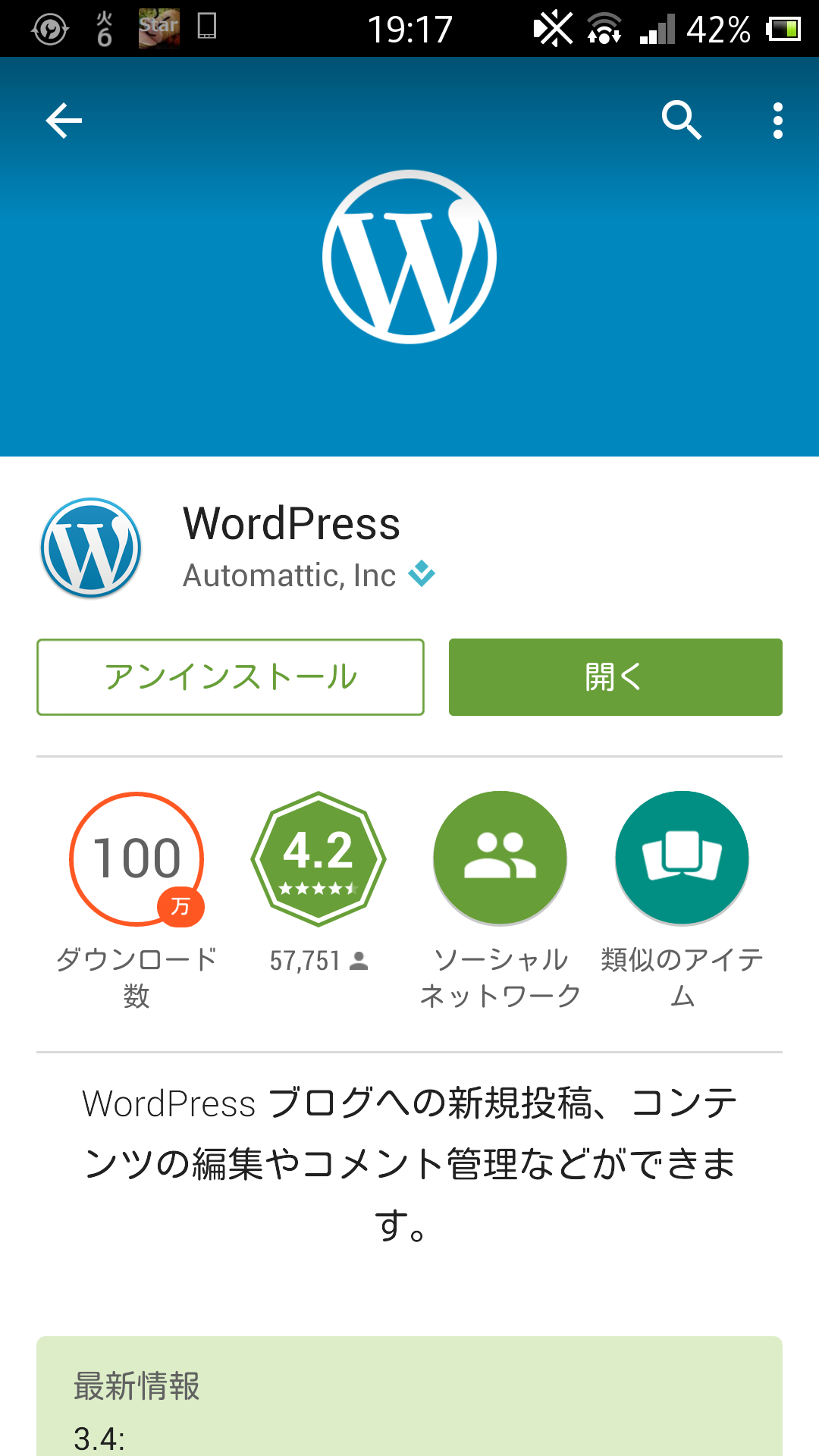This screenshot has height=1456, width=819.
Task: Open the three-dot overflow menu
Action: tap(777, 121)
